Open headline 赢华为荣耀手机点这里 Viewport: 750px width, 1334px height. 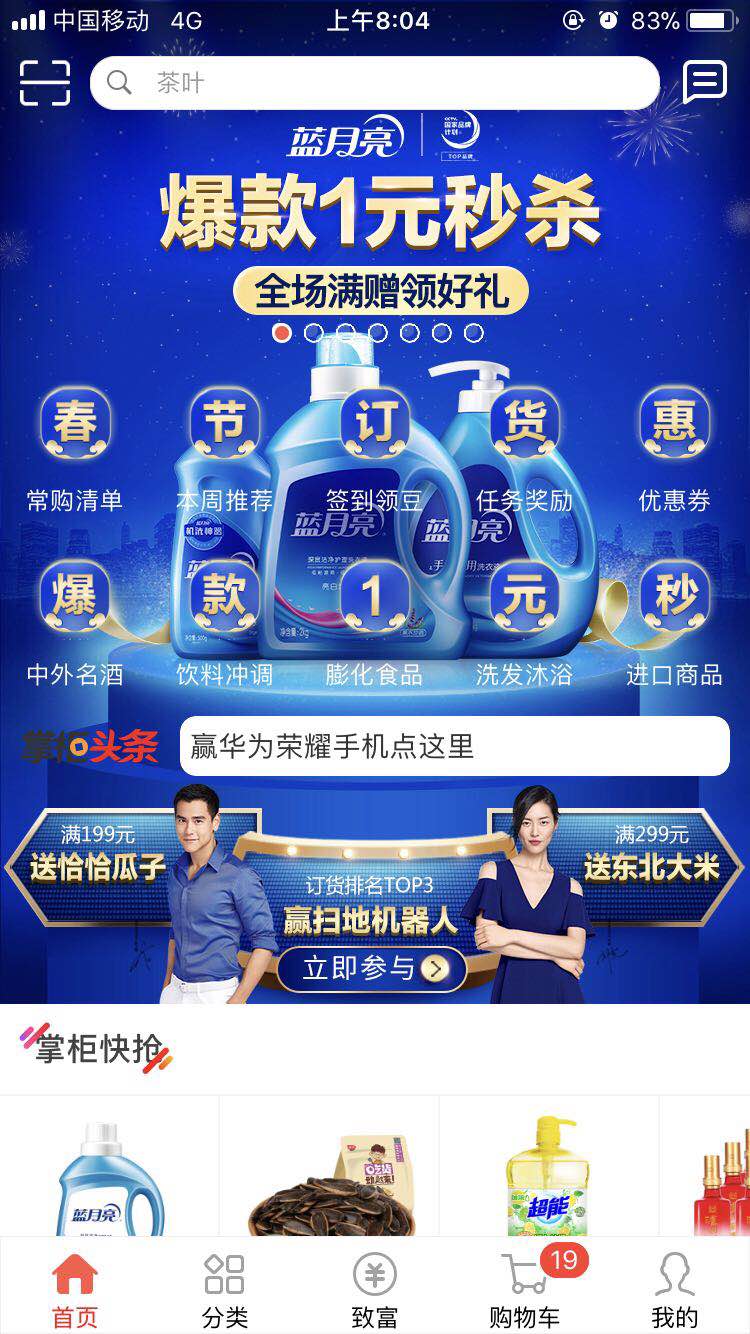[x=454, y=746]
